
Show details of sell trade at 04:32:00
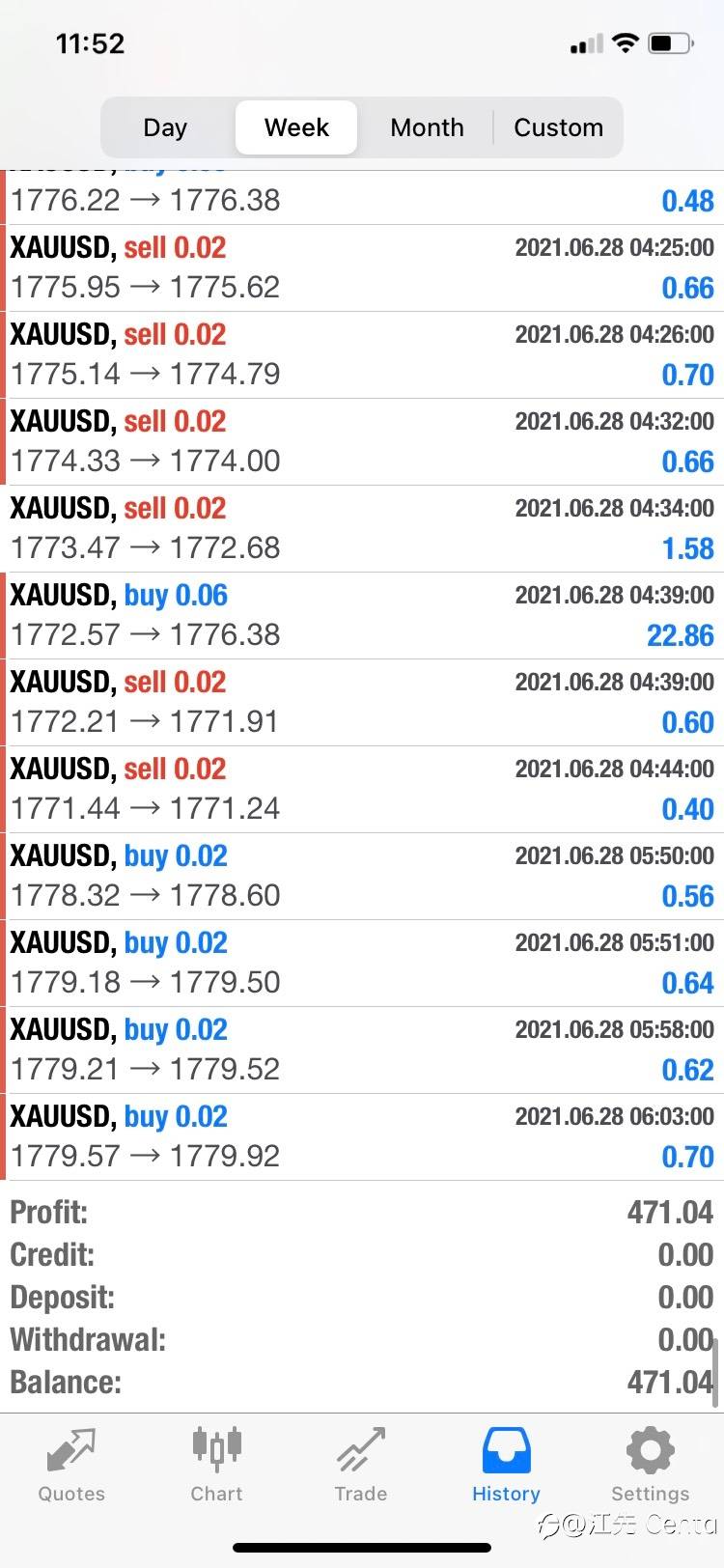362,441
